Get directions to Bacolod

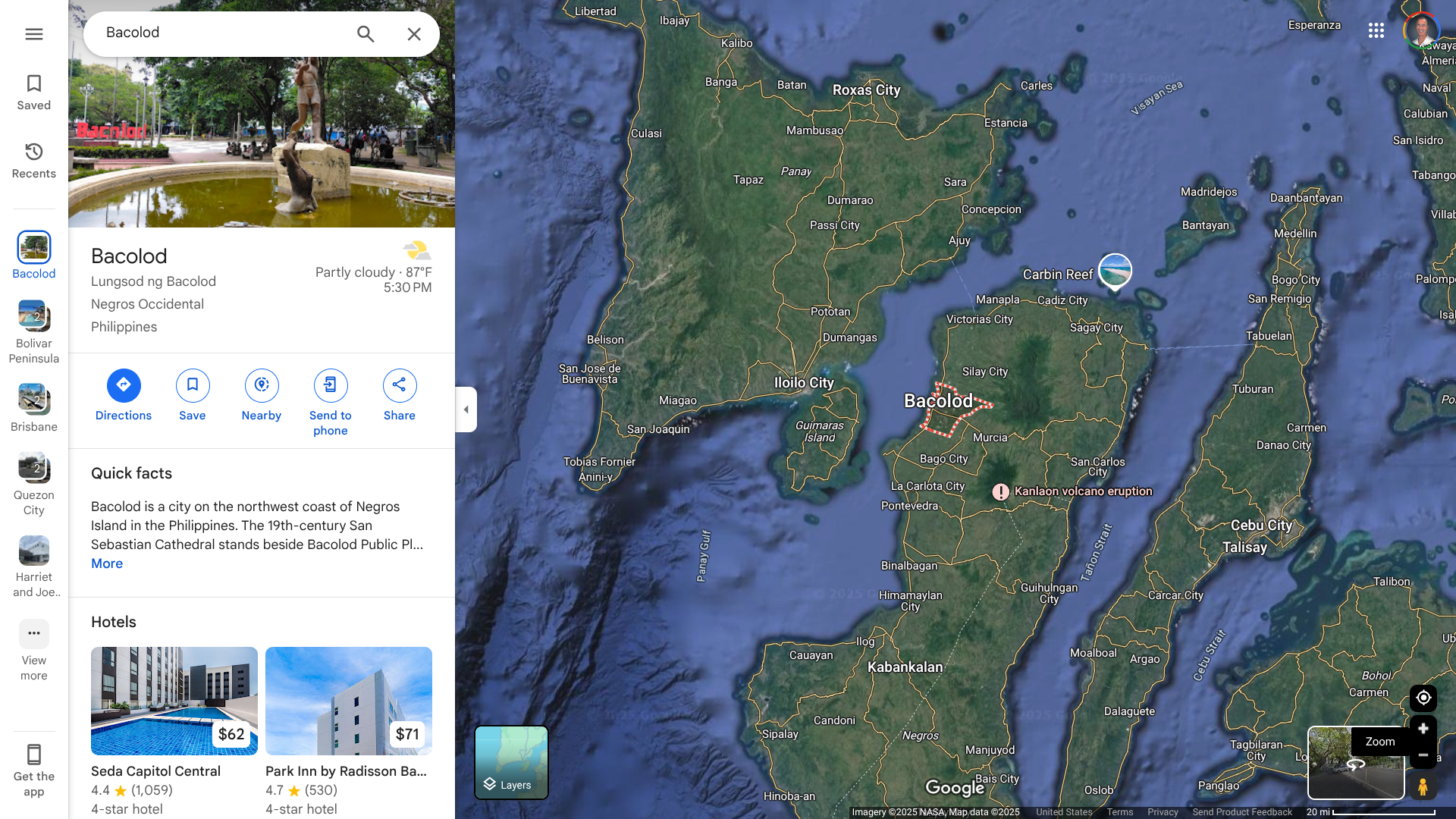(124, 394)
